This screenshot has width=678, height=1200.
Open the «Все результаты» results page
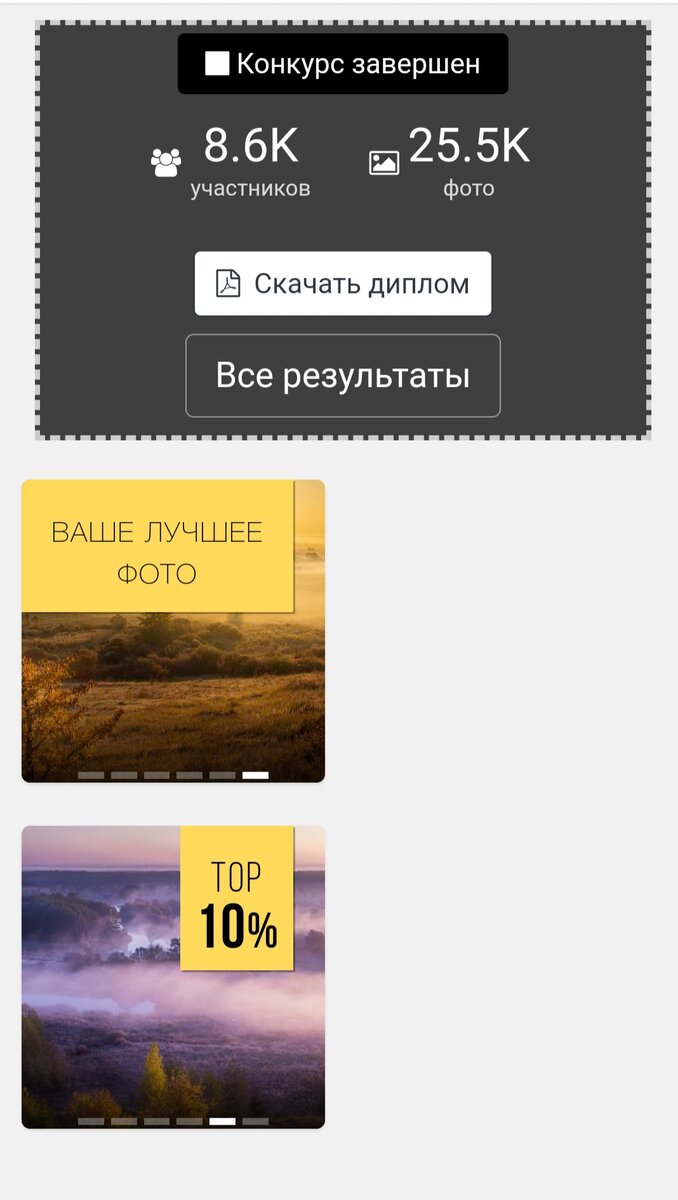pos(342,376)
